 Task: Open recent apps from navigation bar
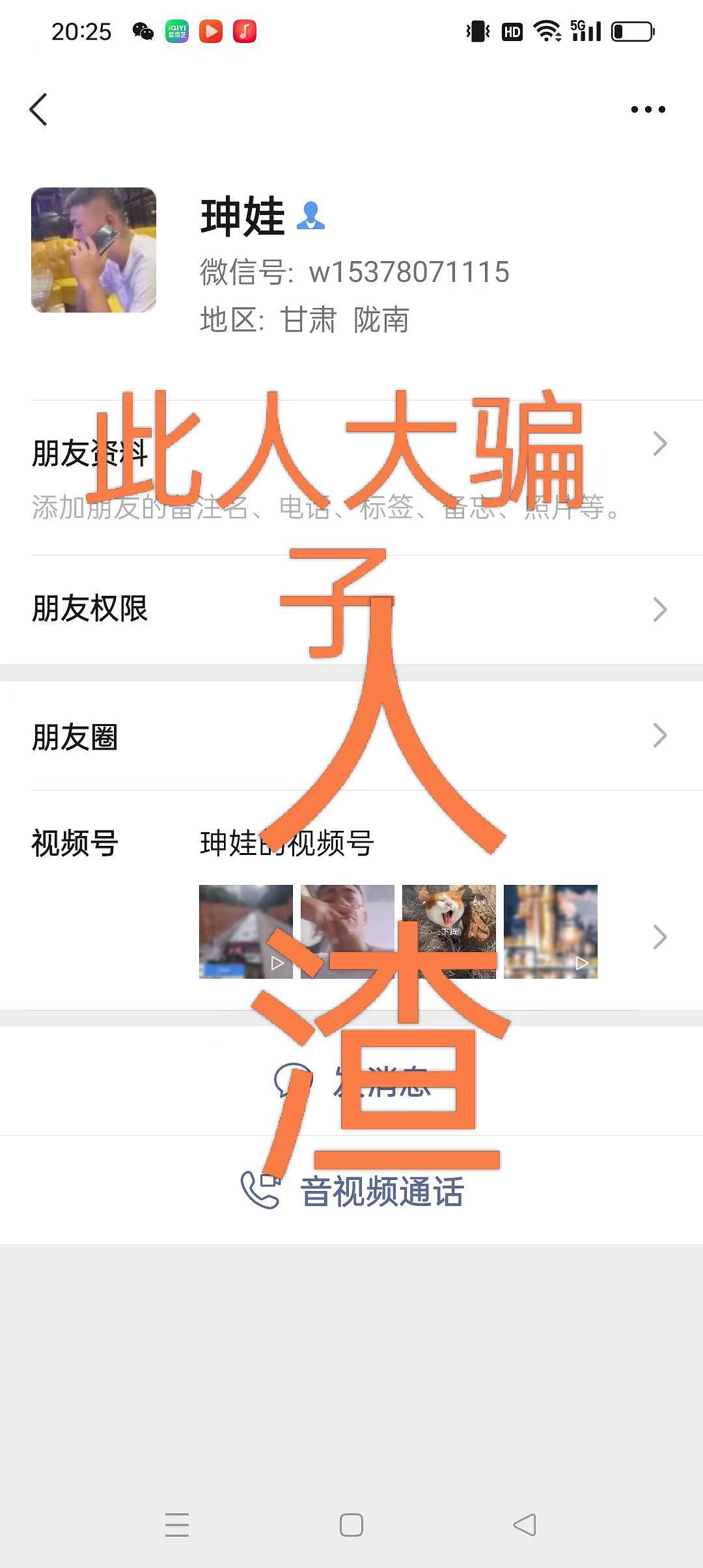tap(177, 1525)
